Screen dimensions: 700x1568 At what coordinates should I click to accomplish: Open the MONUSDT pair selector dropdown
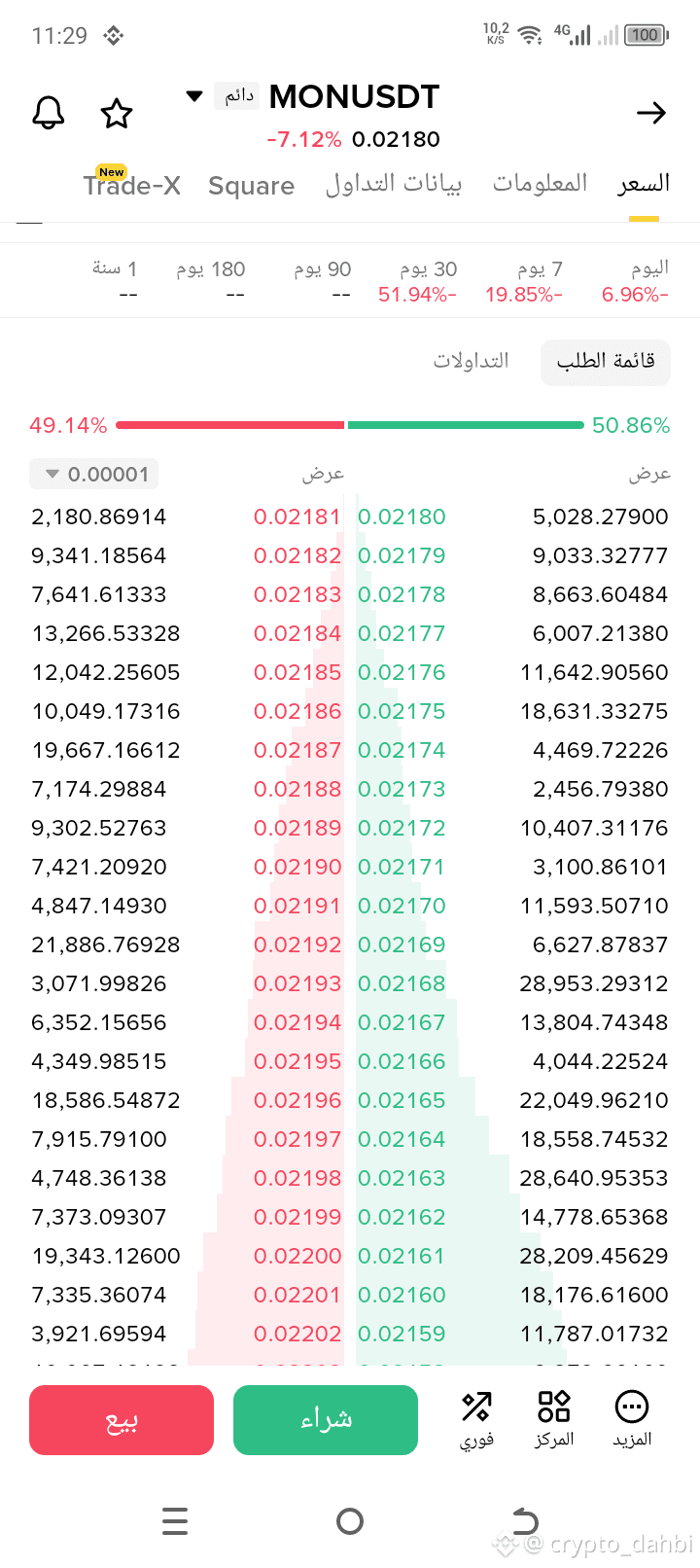click(194, 96)
